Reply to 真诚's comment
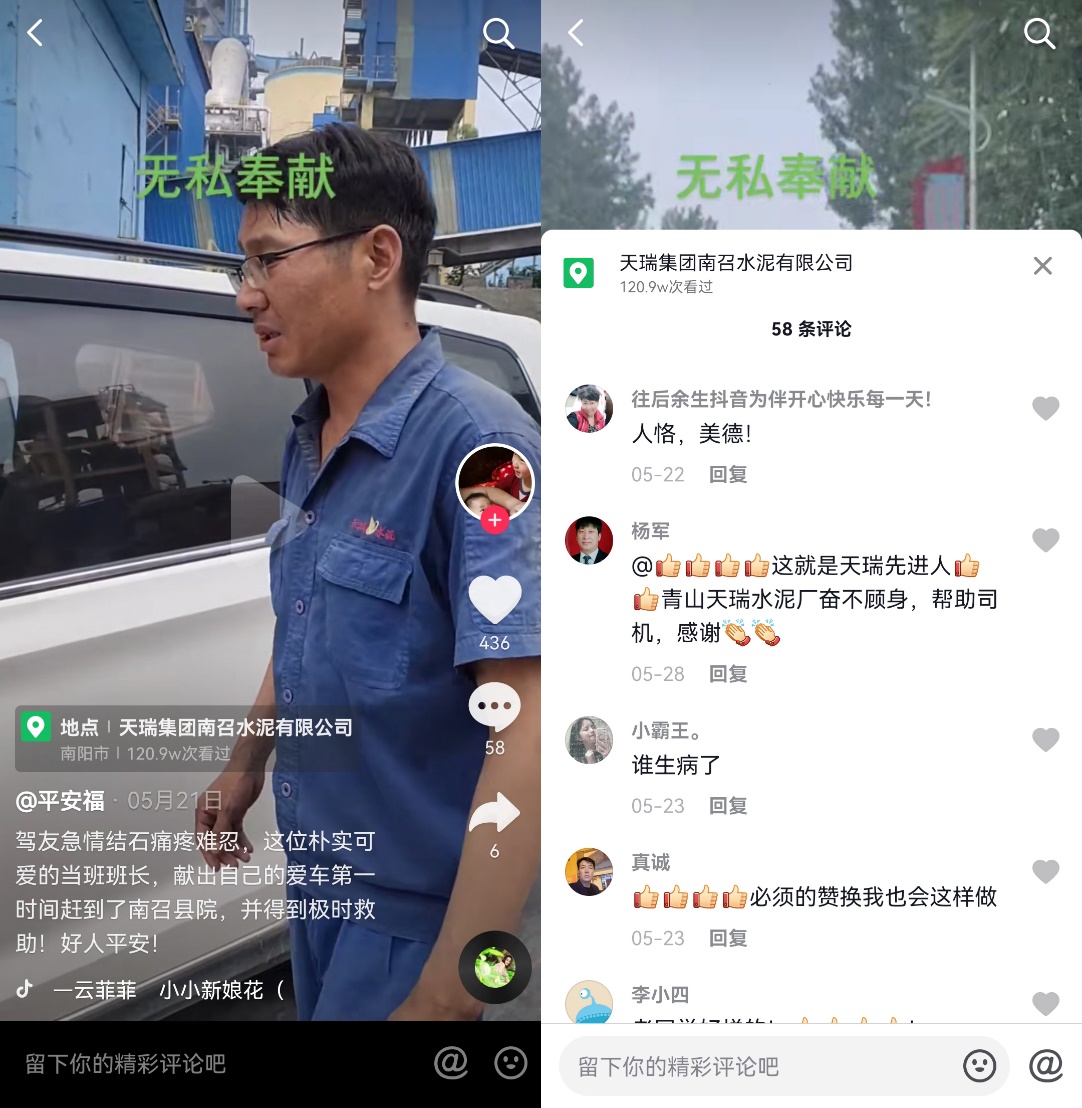1082x1108 pixels. tap(728, 938)
